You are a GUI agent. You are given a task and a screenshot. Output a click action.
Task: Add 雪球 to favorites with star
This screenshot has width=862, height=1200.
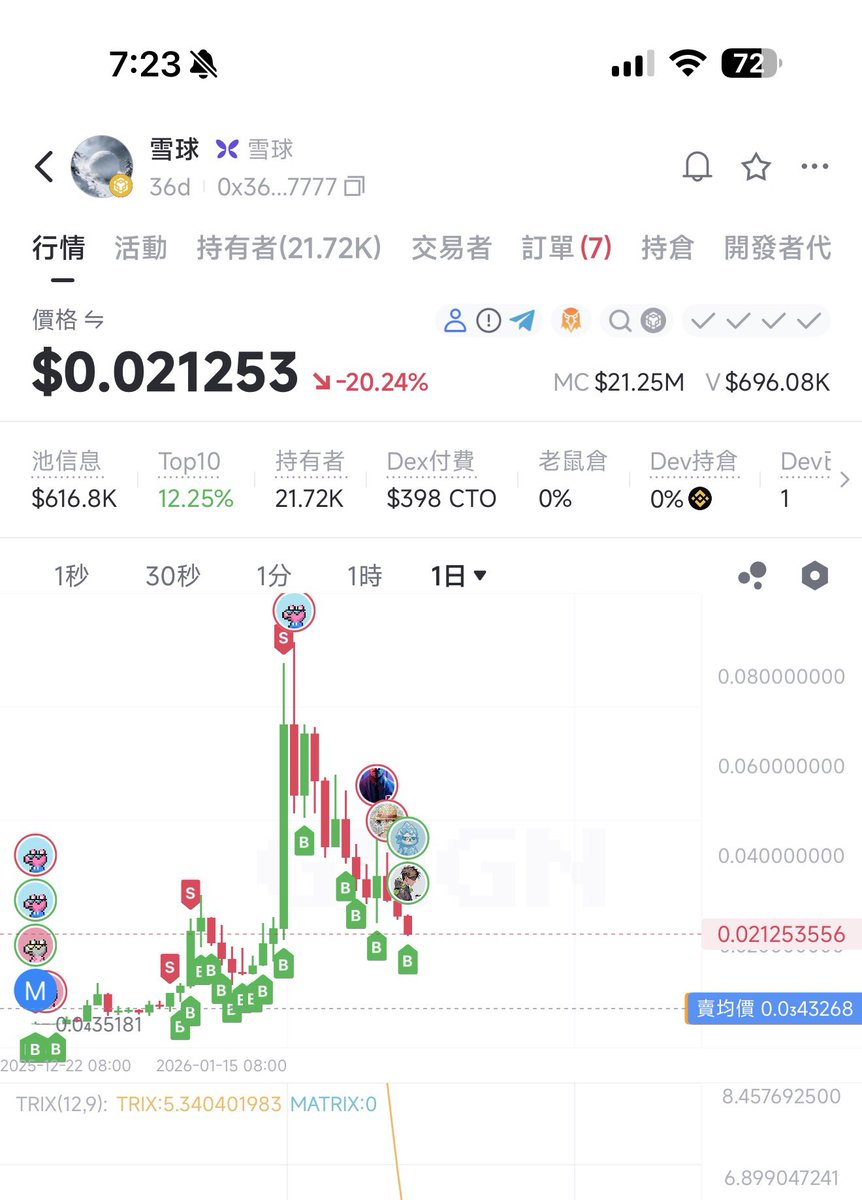(x=756, y=166)
